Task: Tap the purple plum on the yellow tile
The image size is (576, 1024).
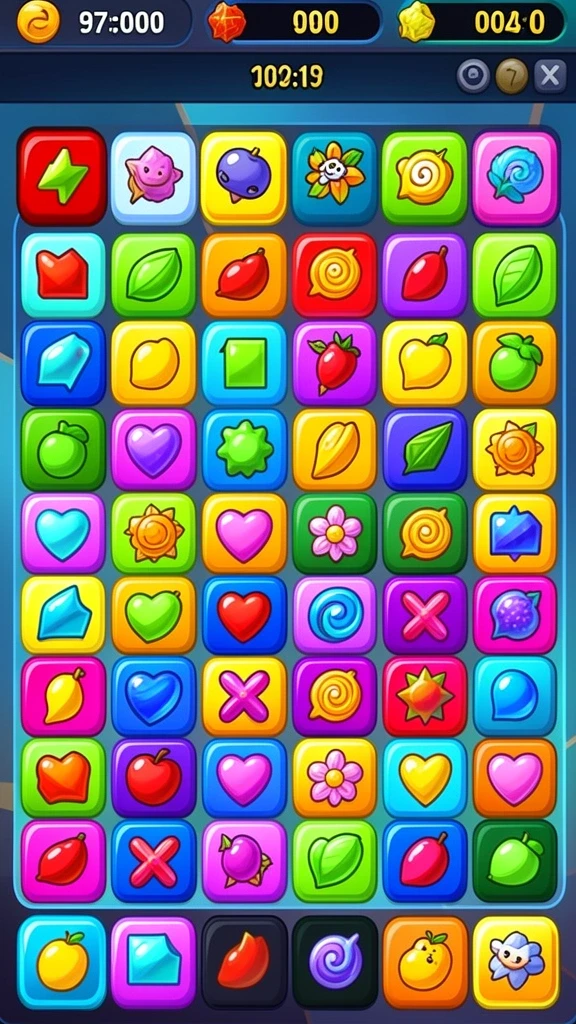Action: tap(244, 178)
